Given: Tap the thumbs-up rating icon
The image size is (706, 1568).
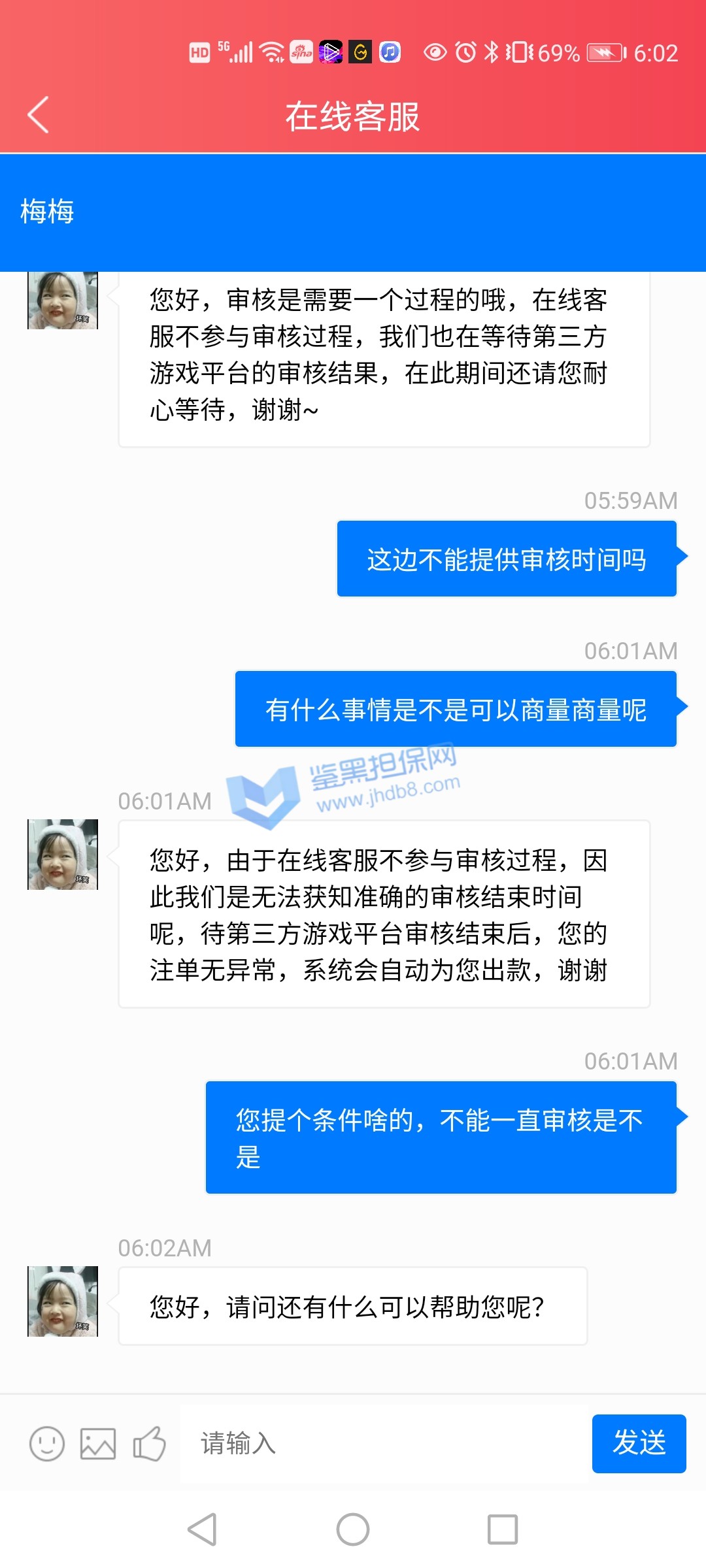Looking at the screenshot, I should point(150,1443).
